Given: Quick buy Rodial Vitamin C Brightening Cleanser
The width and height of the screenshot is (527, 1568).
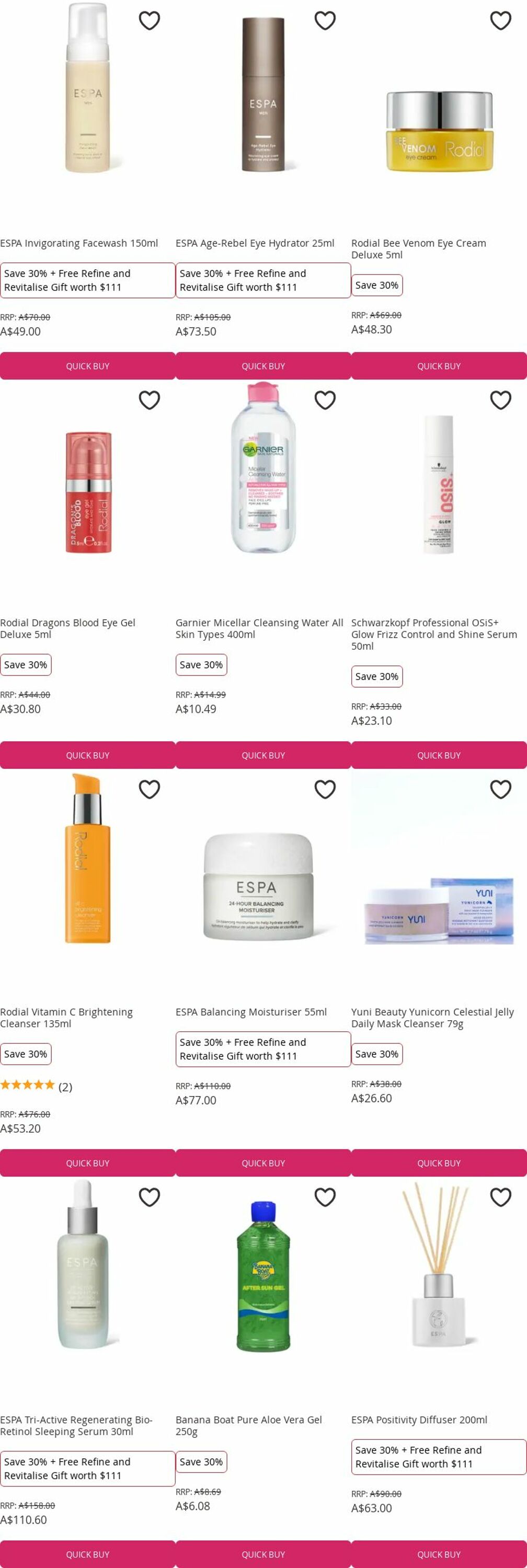Looking at the screenshot, I should click(x=88, y=1162).
